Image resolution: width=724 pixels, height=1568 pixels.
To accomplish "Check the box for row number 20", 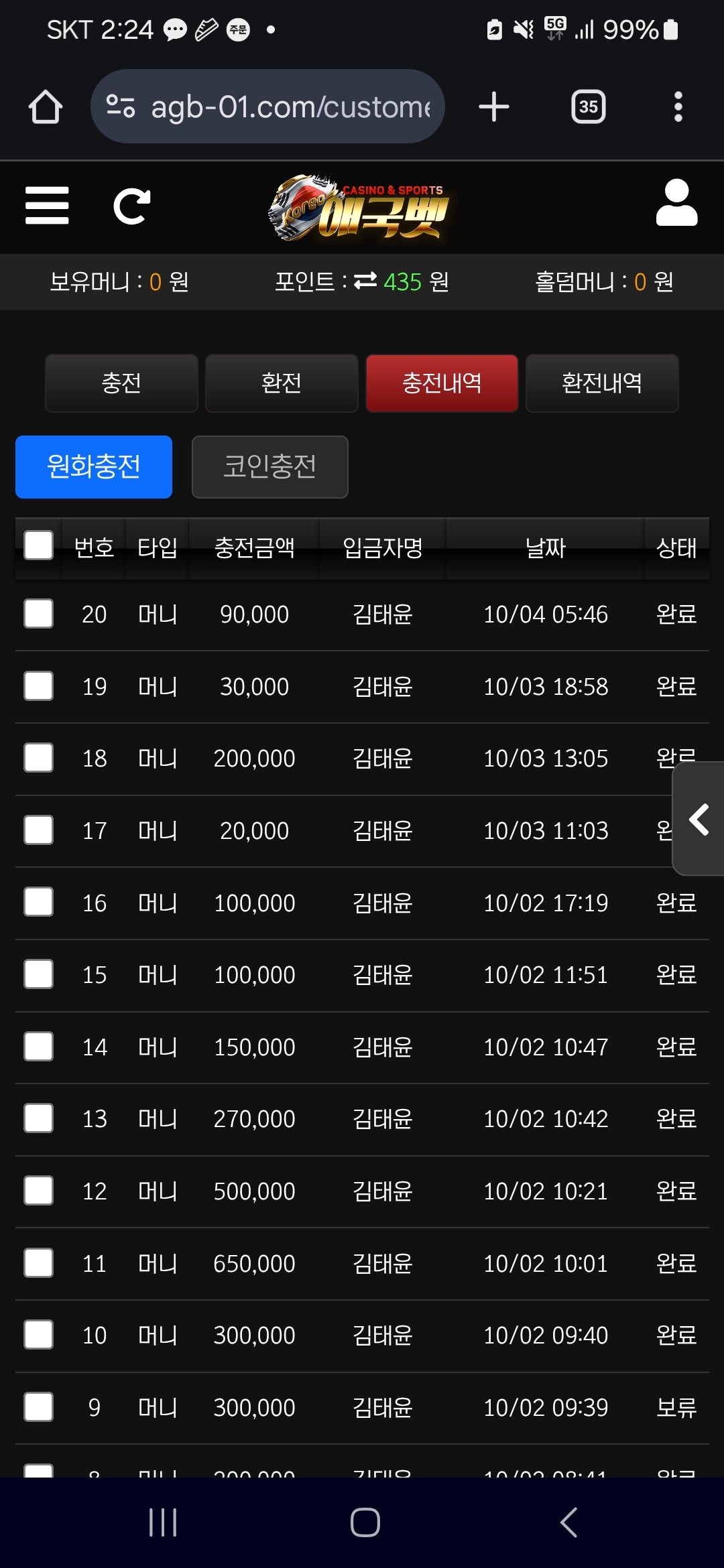I will [39, 614].
